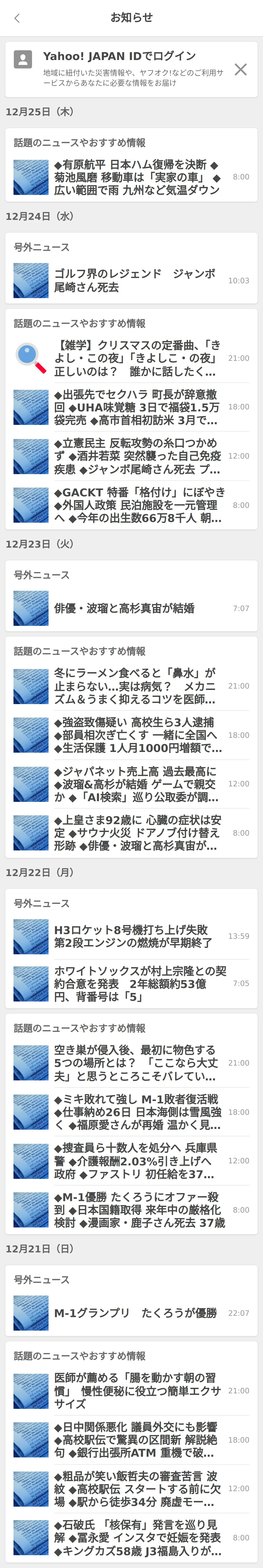Open the 強盗致傷疑い 高校生ら3人逮捕 digest
The width and height of the screenshot is (263, 1568).
click(x=136, y=735)
